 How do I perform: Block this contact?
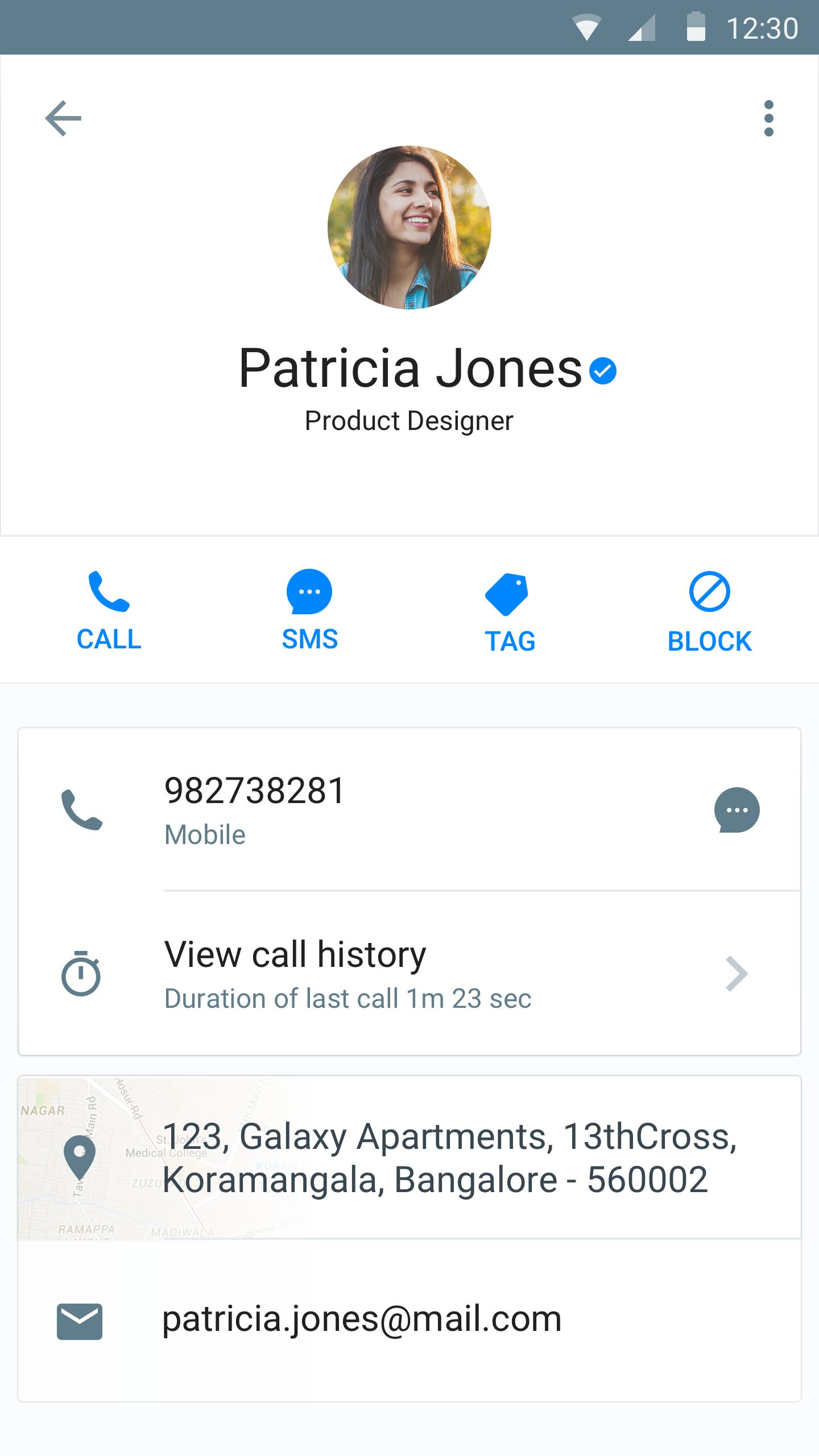pyautogui.click(x=709, y=612)
